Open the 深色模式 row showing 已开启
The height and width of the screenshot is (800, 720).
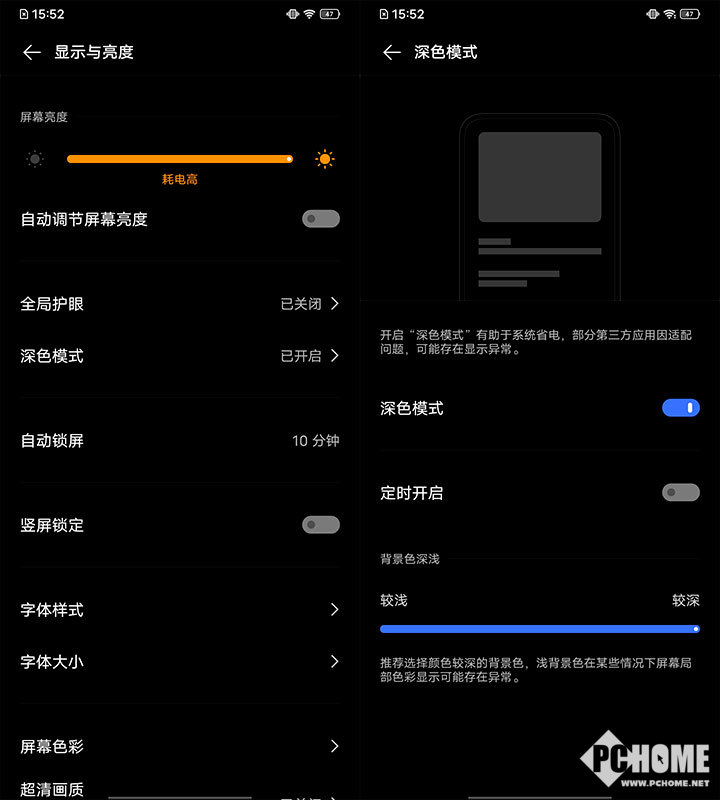180,356
